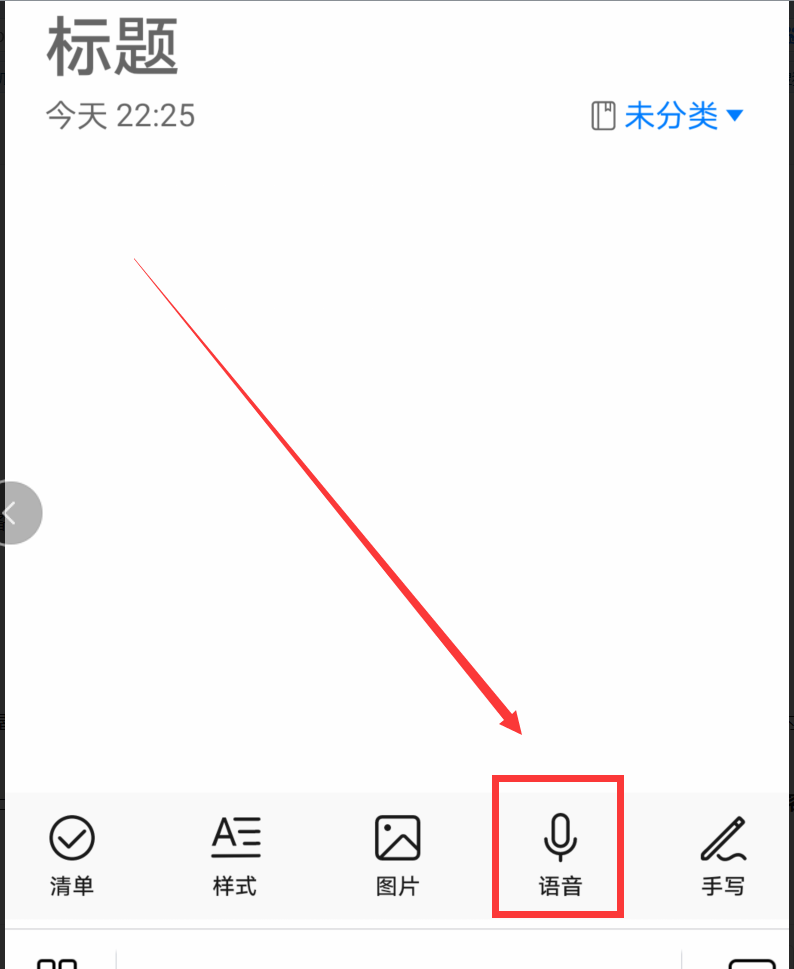The width and height of the screenshot is (794, 969).
Task: Switch to 手写 handwriting mode
Action: [722, 853]
